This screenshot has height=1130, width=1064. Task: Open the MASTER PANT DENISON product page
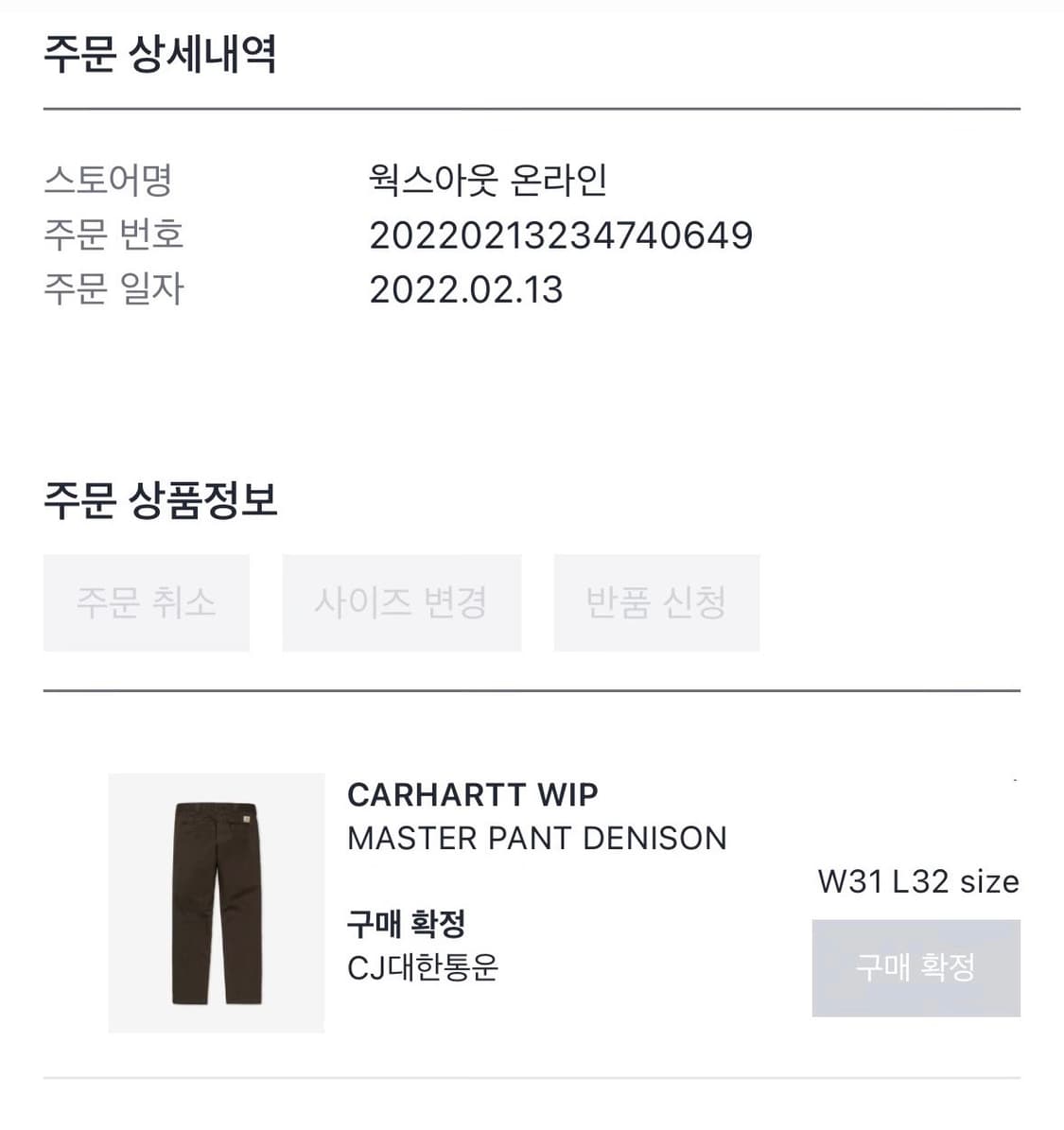point(536,838)
